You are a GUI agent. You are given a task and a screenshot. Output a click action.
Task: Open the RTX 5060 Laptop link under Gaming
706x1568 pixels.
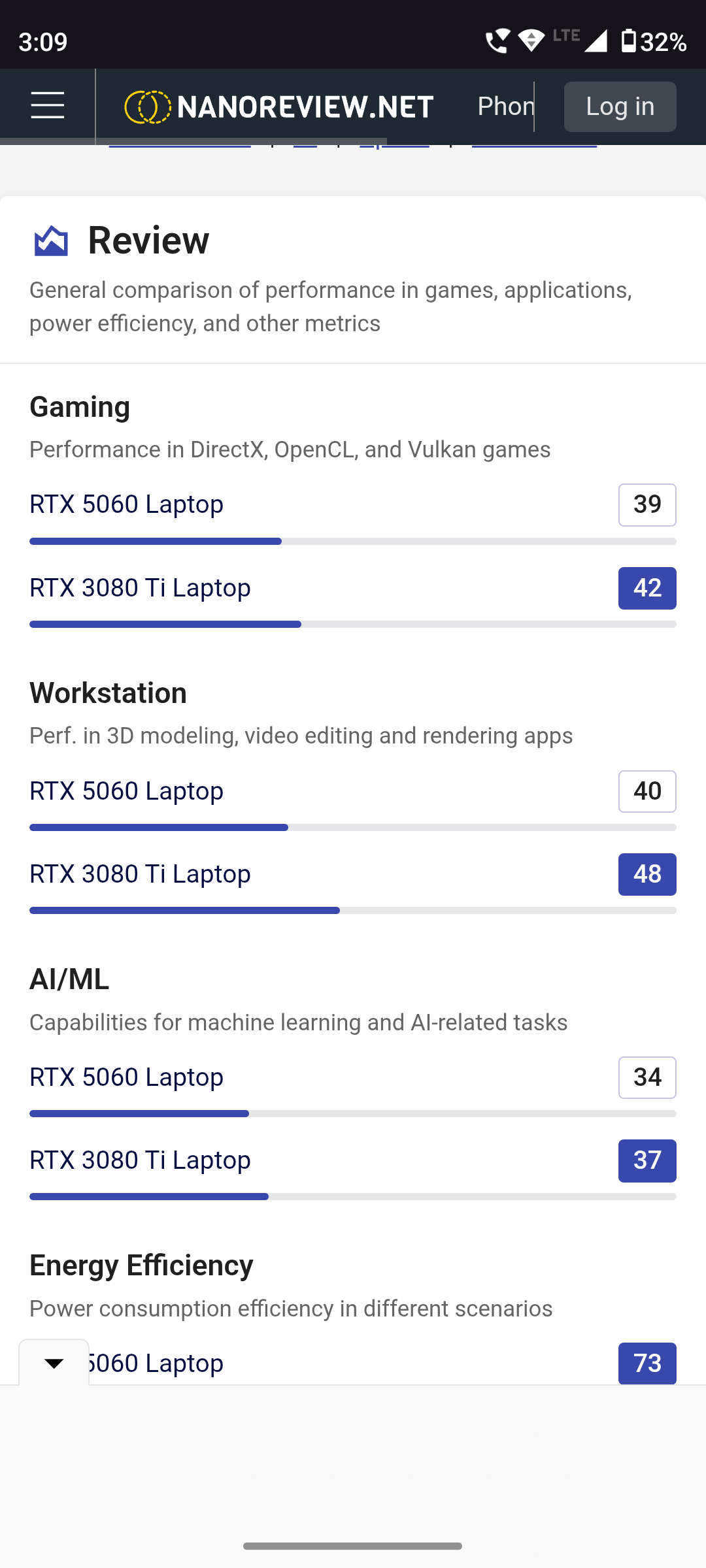coord(126,504)
